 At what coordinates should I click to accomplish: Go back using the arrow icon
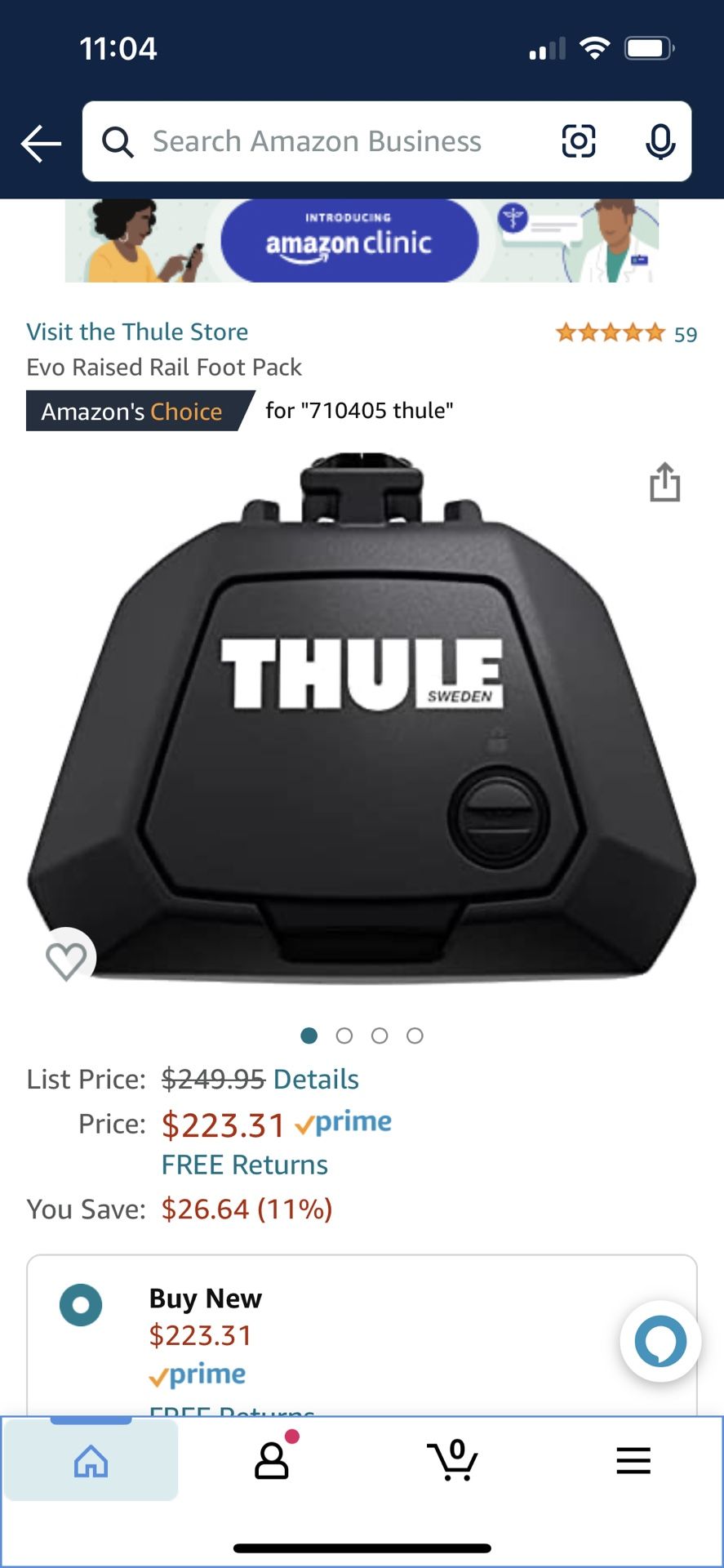click(41, 144)
